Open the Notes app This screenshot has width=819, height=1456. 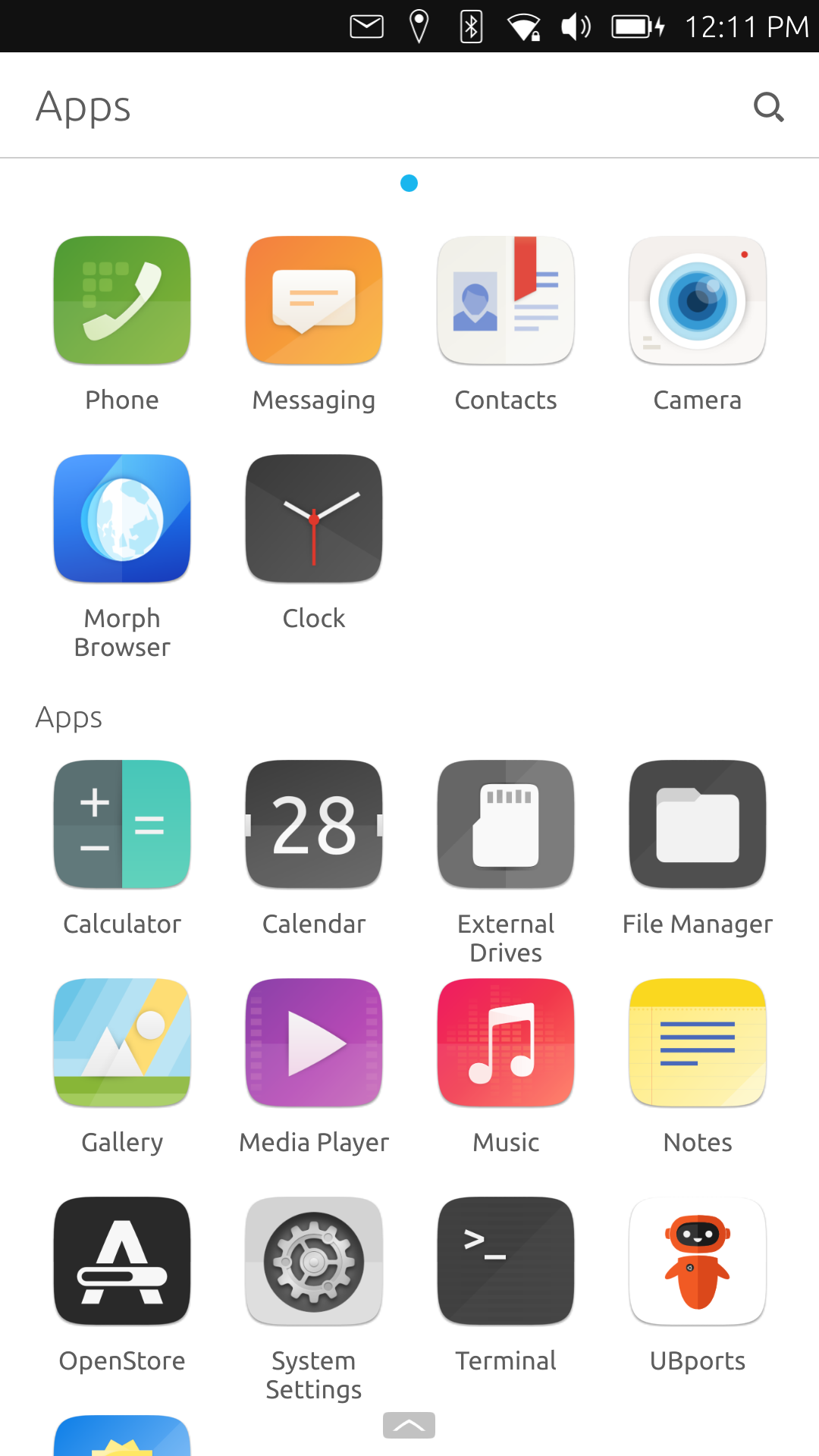697,1043
